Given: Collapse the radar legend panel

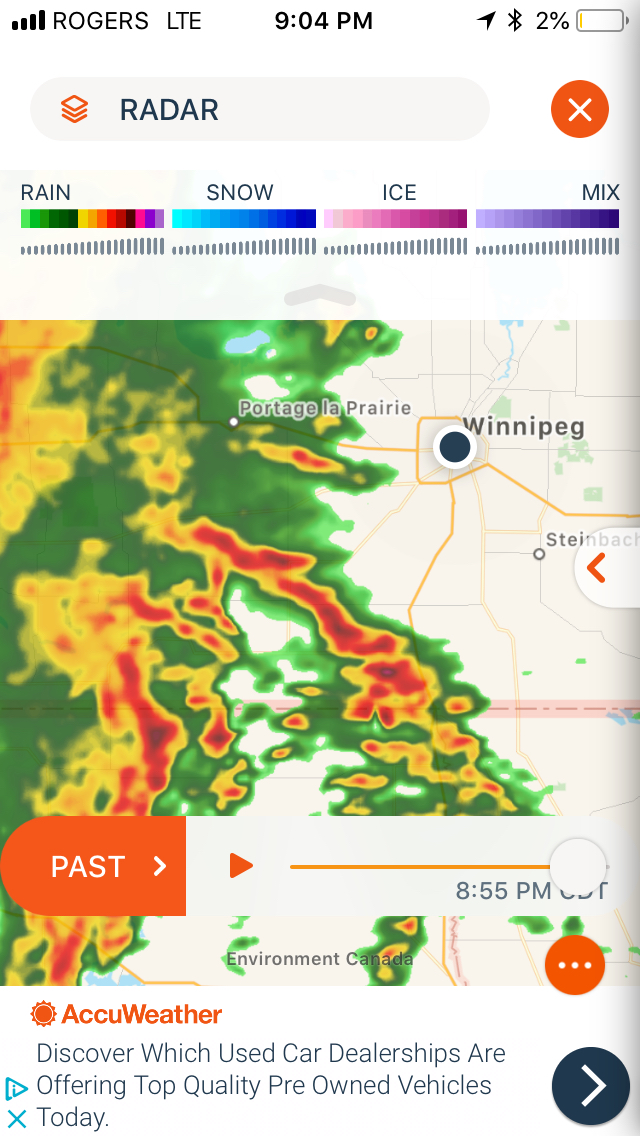Looking at the screenshot, I should coord(320,296).
